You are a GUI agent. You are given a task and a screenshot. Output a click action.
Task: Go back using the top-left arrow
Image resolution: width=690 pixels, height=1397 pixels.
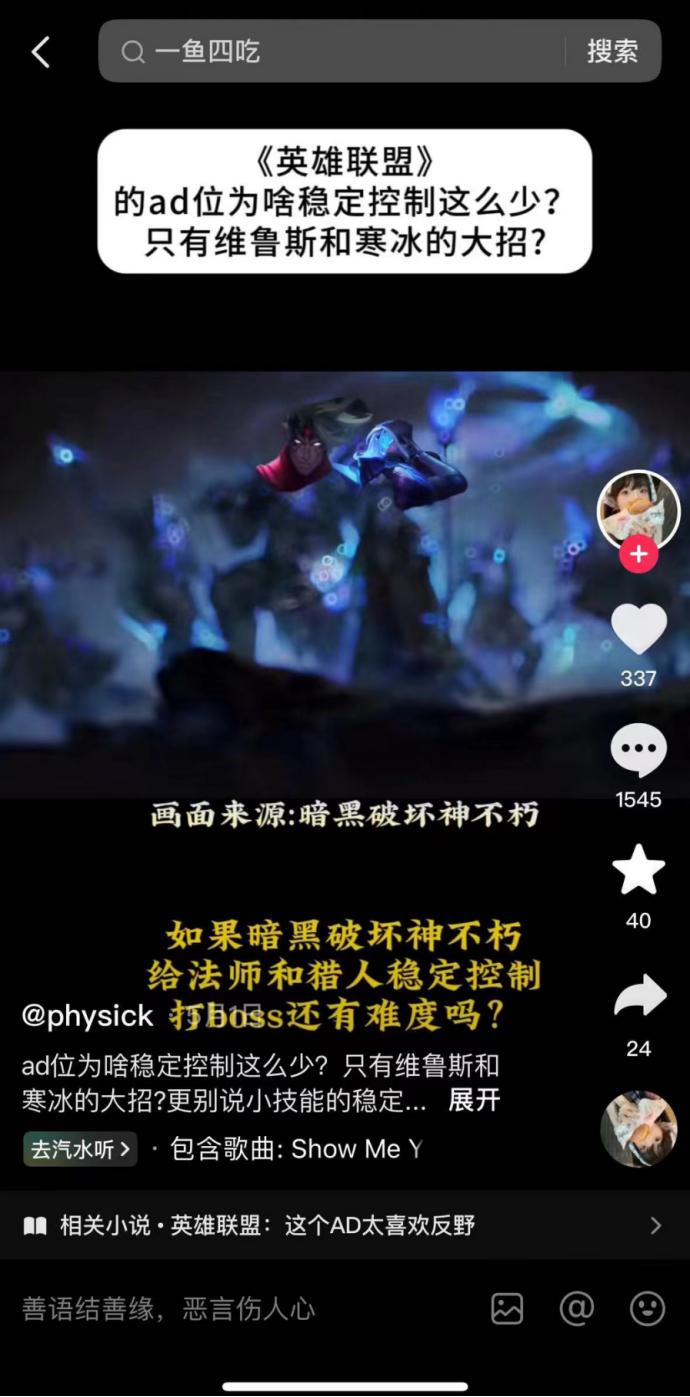[40, 52]
